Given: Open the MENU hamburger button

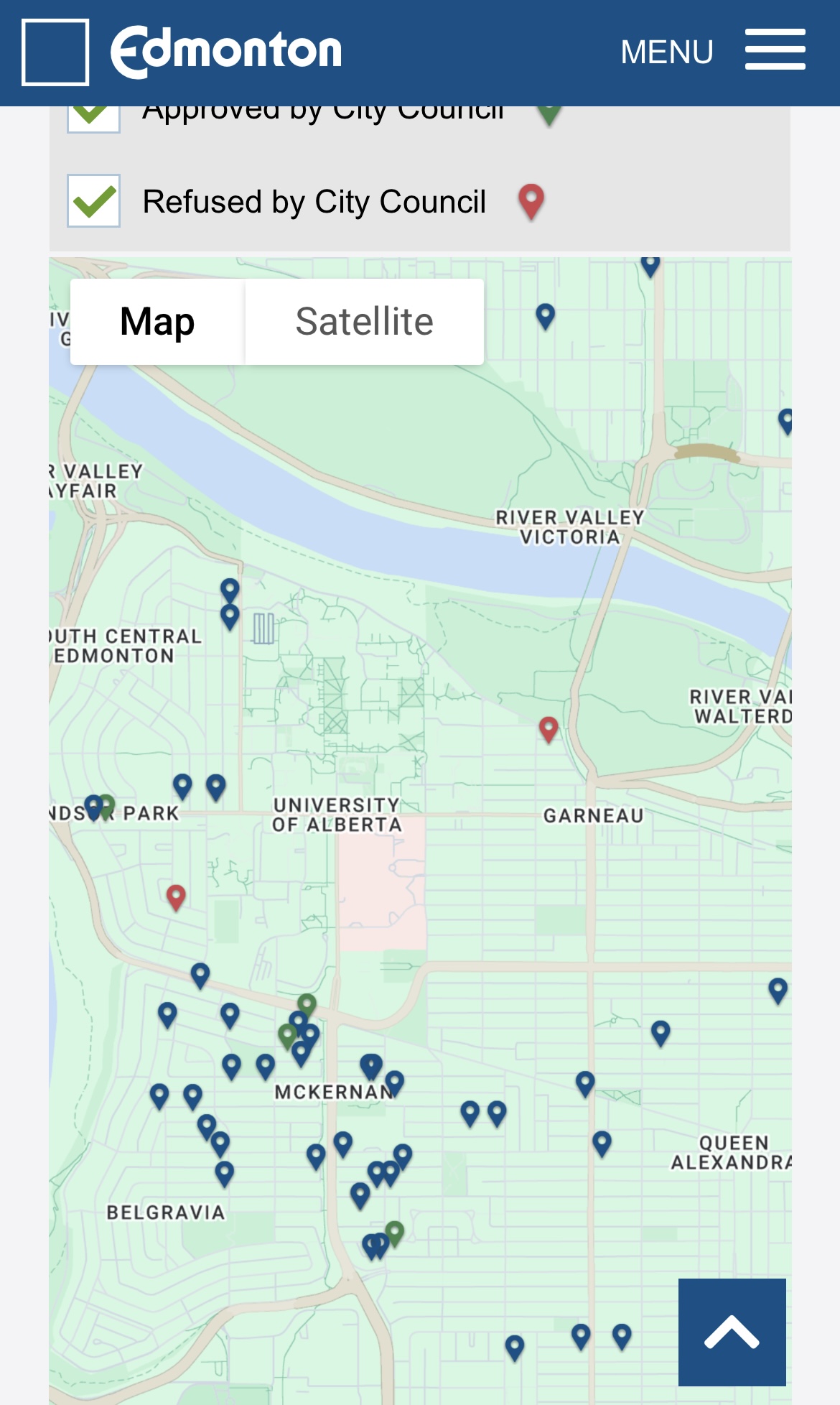Looking at the screenshot, I should 775,50.
